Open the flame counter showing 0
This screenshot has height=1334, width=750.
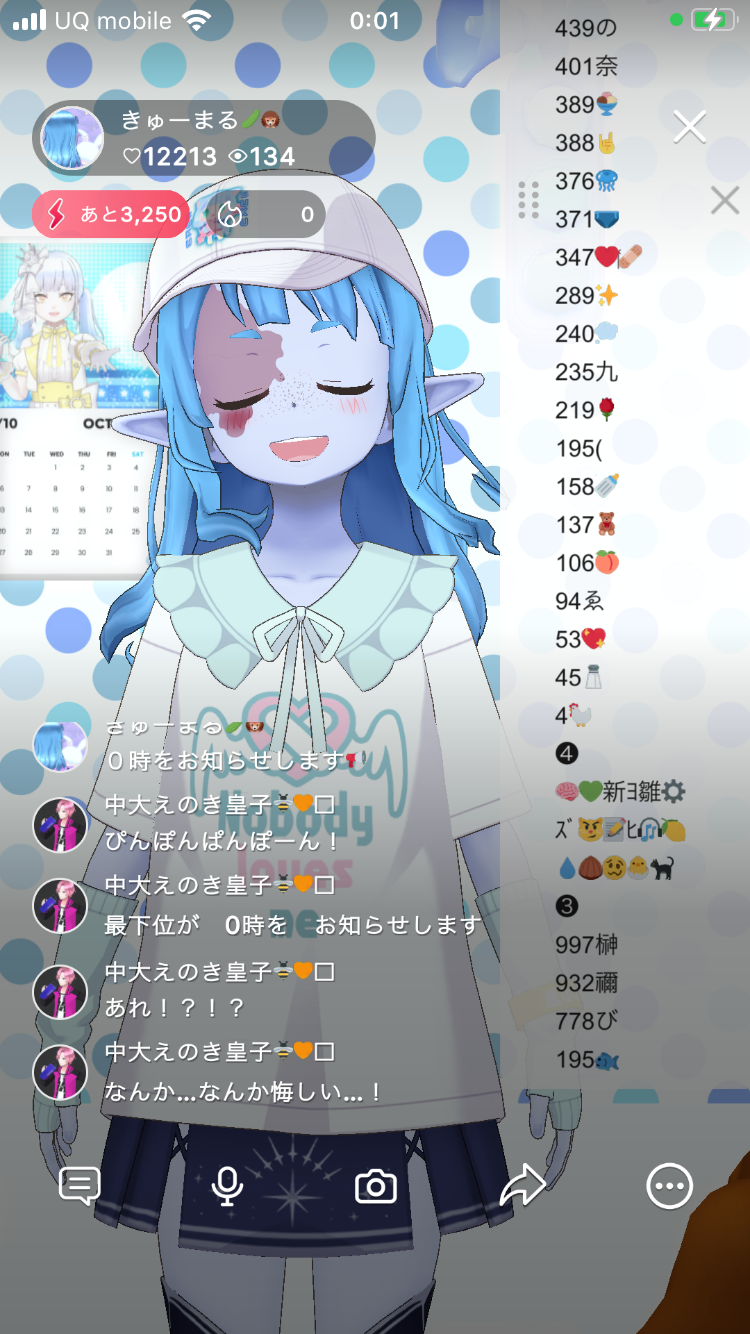click(x=258, y=214)
